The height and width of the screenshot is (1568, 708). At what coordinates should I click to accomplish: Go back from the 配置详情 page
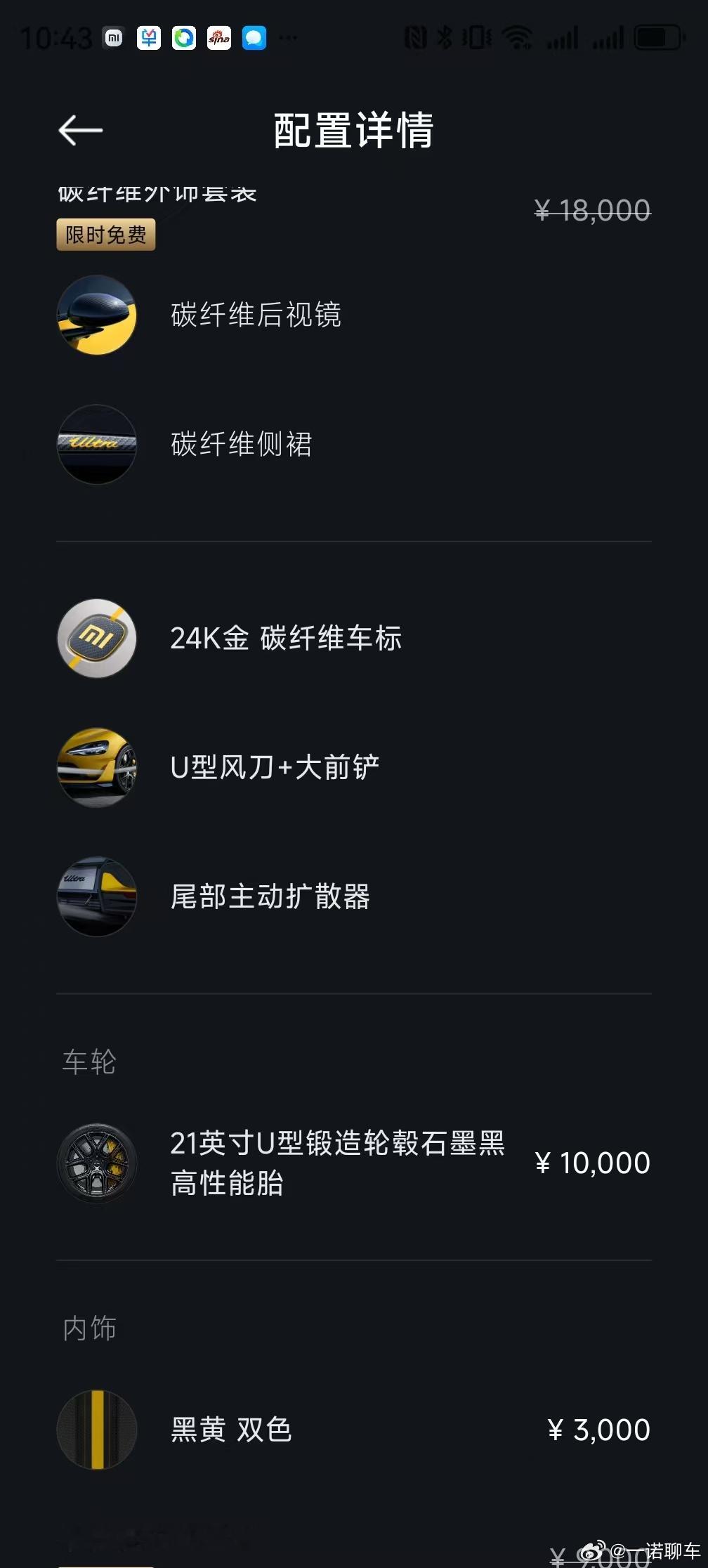click(80, 131)
